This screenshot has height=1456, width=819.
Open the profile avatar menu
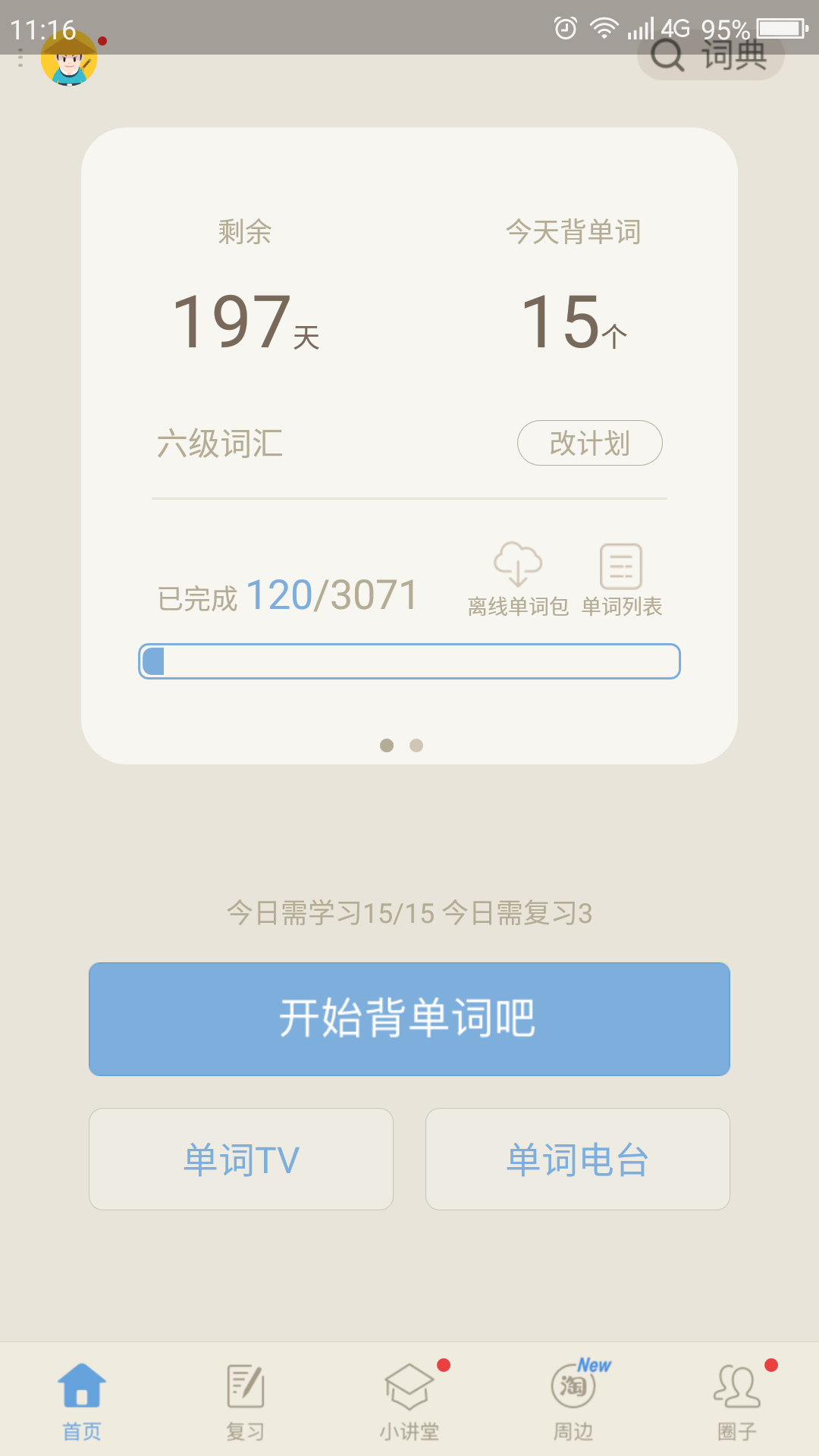coord(69,59)
